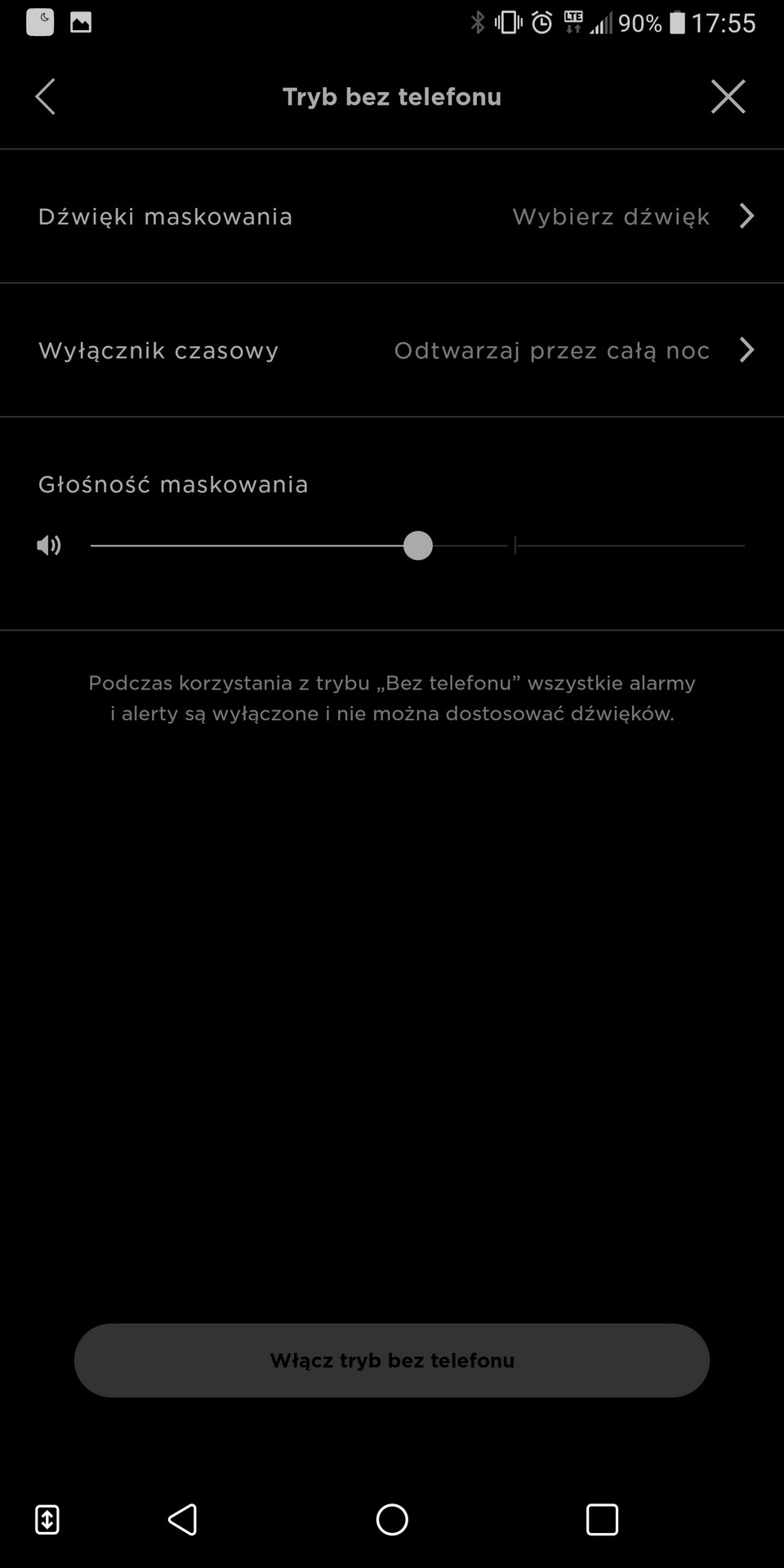Open the Wyłącznik czasowy setting

[x=392, y=350]
